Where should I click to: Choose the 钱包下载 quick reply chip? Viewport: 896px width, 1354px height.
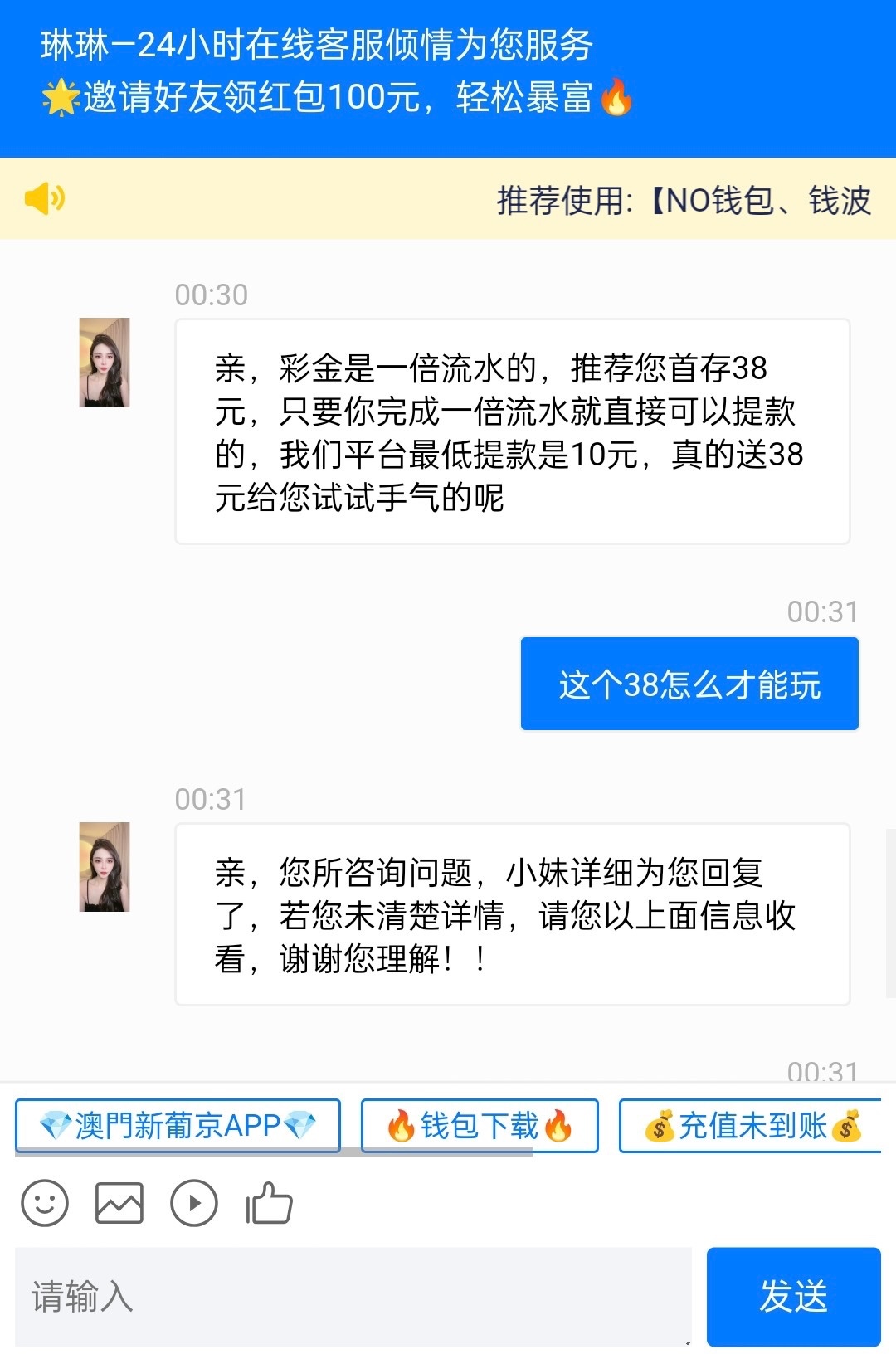pyautogui.click(x=480, y=1126)
